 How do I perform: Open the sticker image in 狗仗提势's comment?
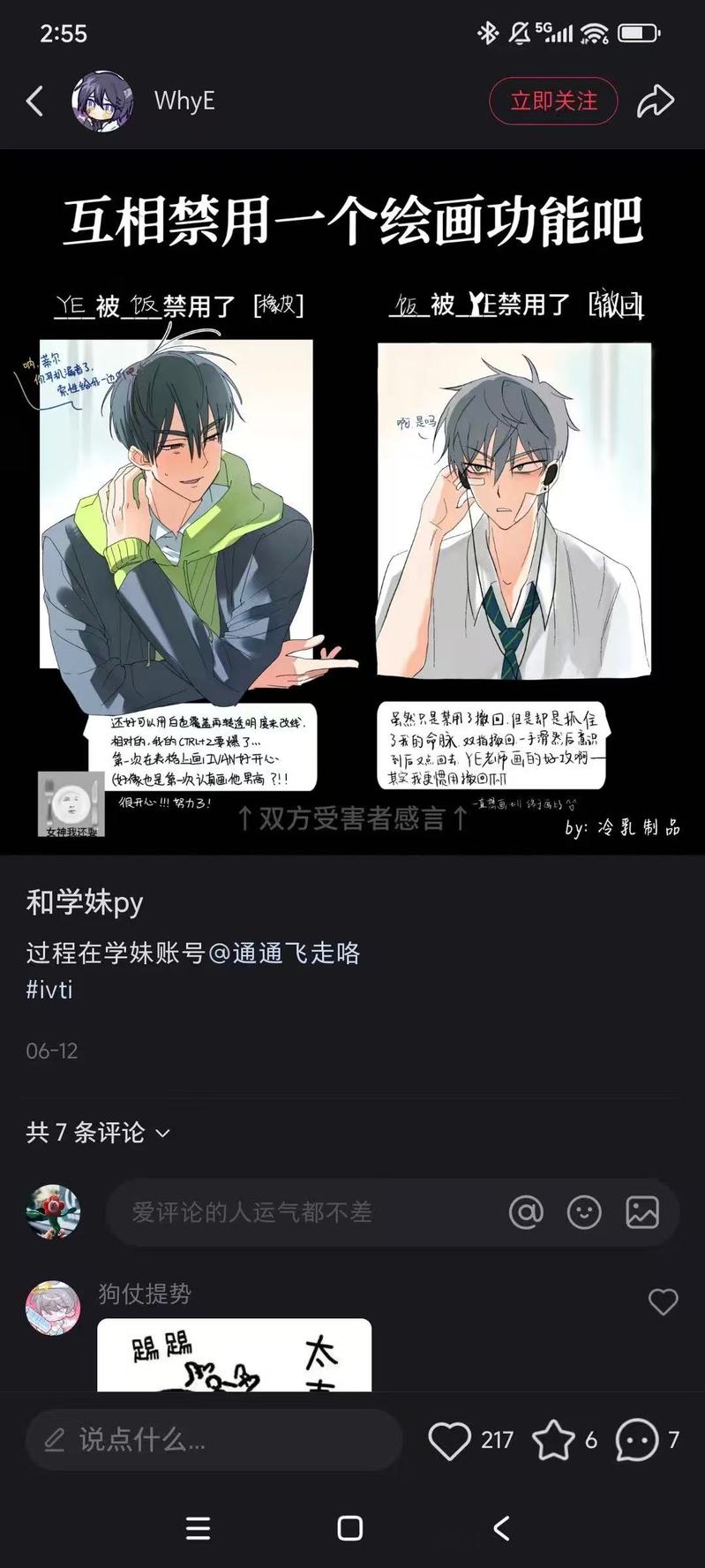coord(234,1354)
